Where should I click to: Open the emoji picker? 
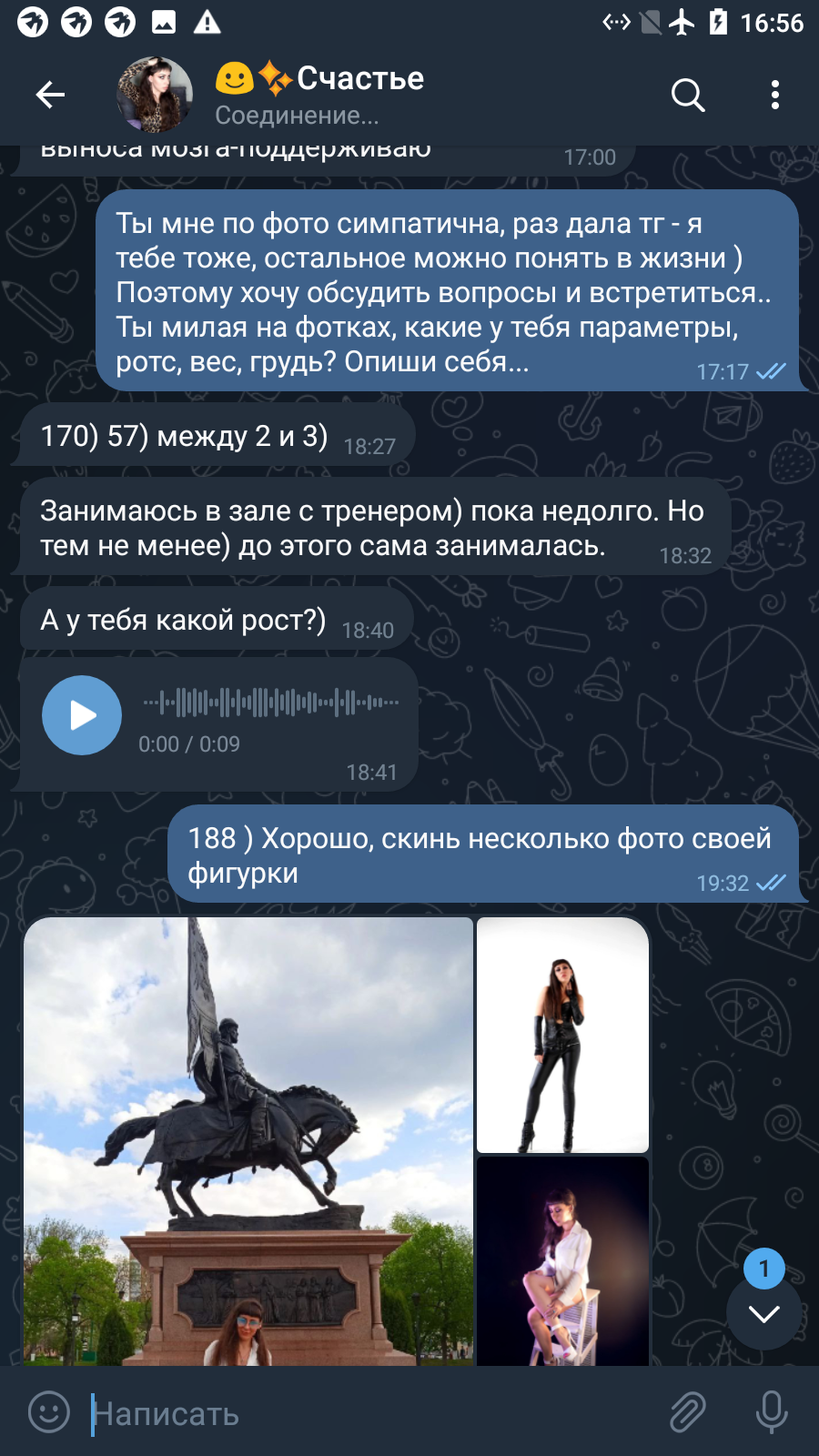[49, 1412]
